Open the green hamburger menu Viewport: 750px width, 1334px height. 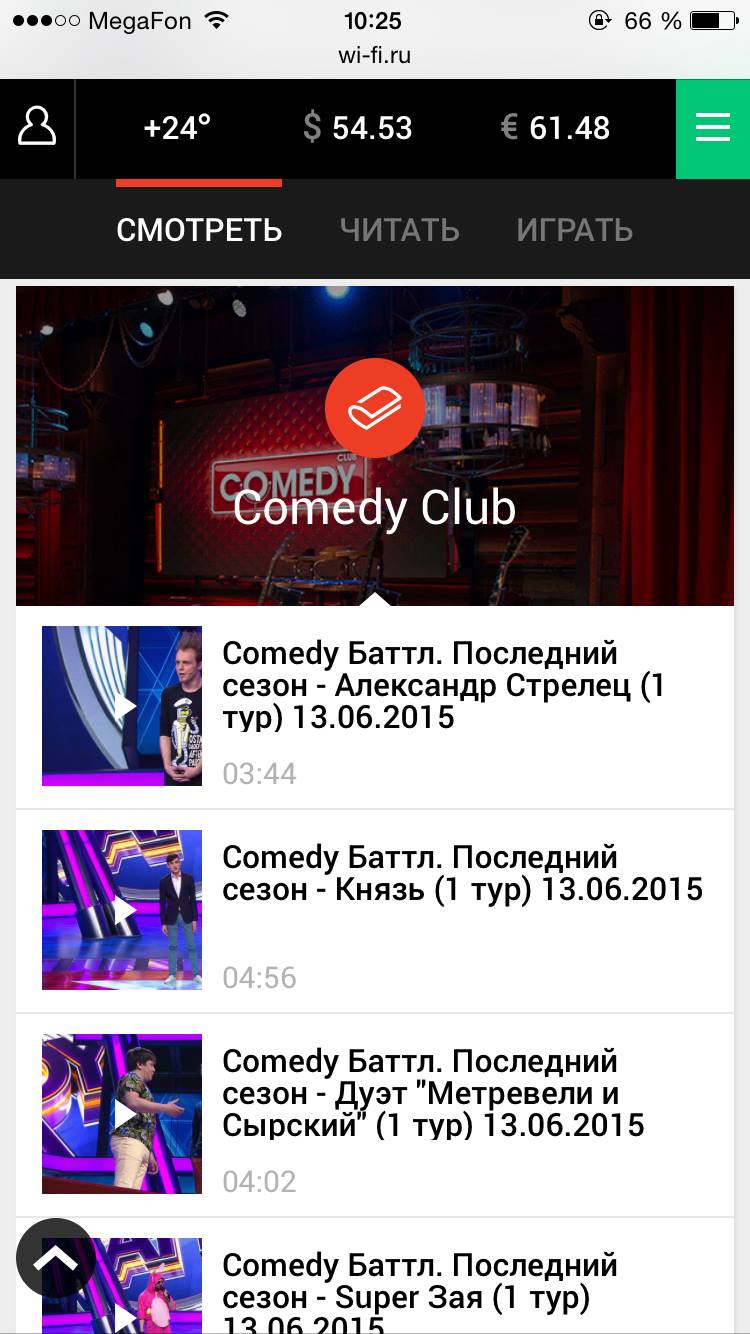(x=712, y=128)
